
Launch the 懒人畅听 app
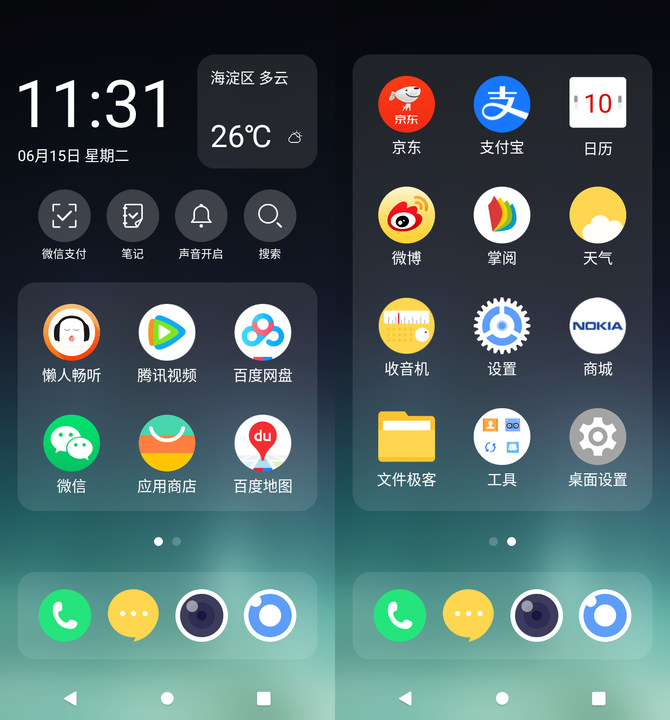71,333
